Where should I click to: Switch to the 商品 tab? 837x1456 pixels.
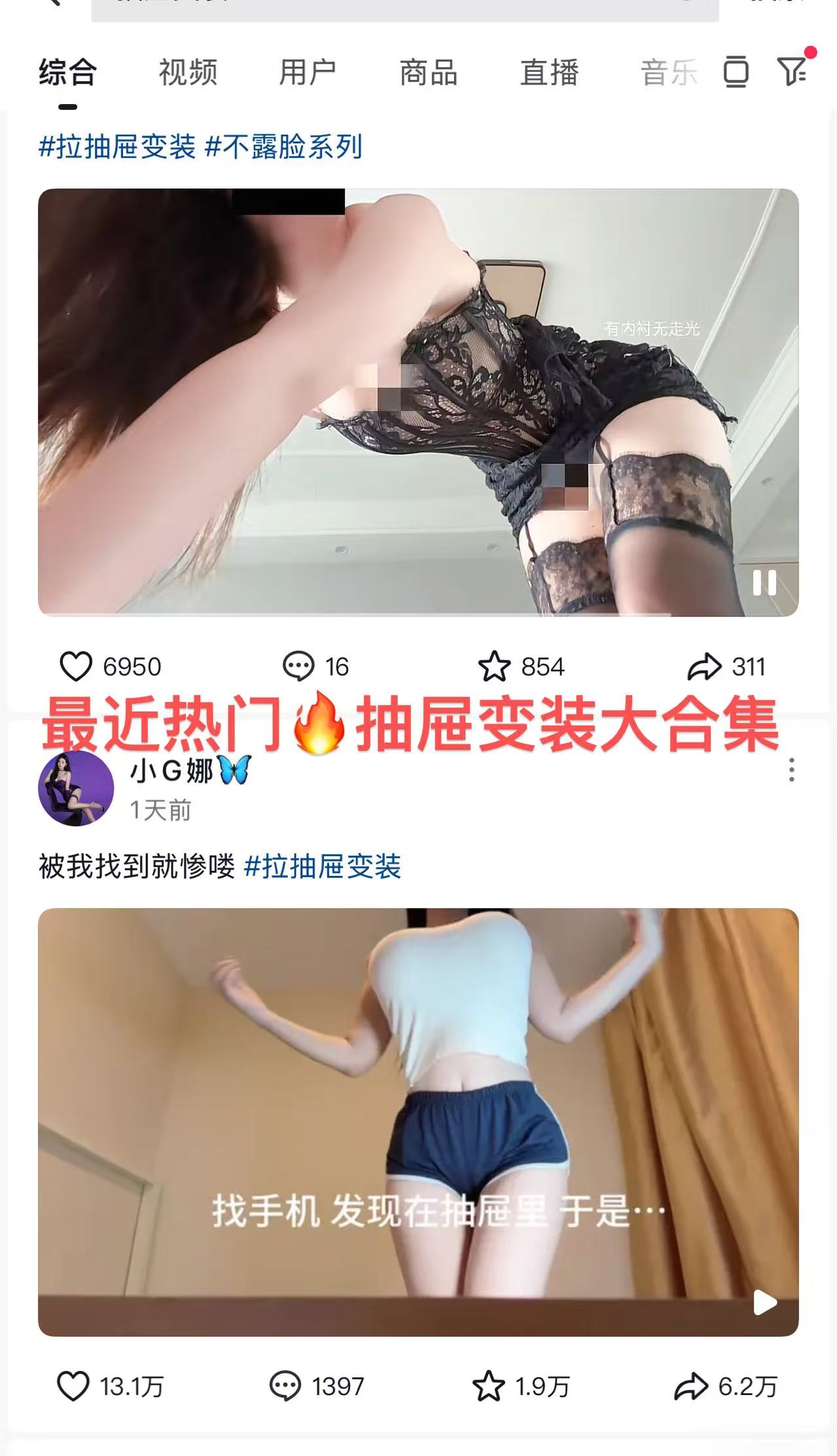pyautogui.click(x=429, y=72)
